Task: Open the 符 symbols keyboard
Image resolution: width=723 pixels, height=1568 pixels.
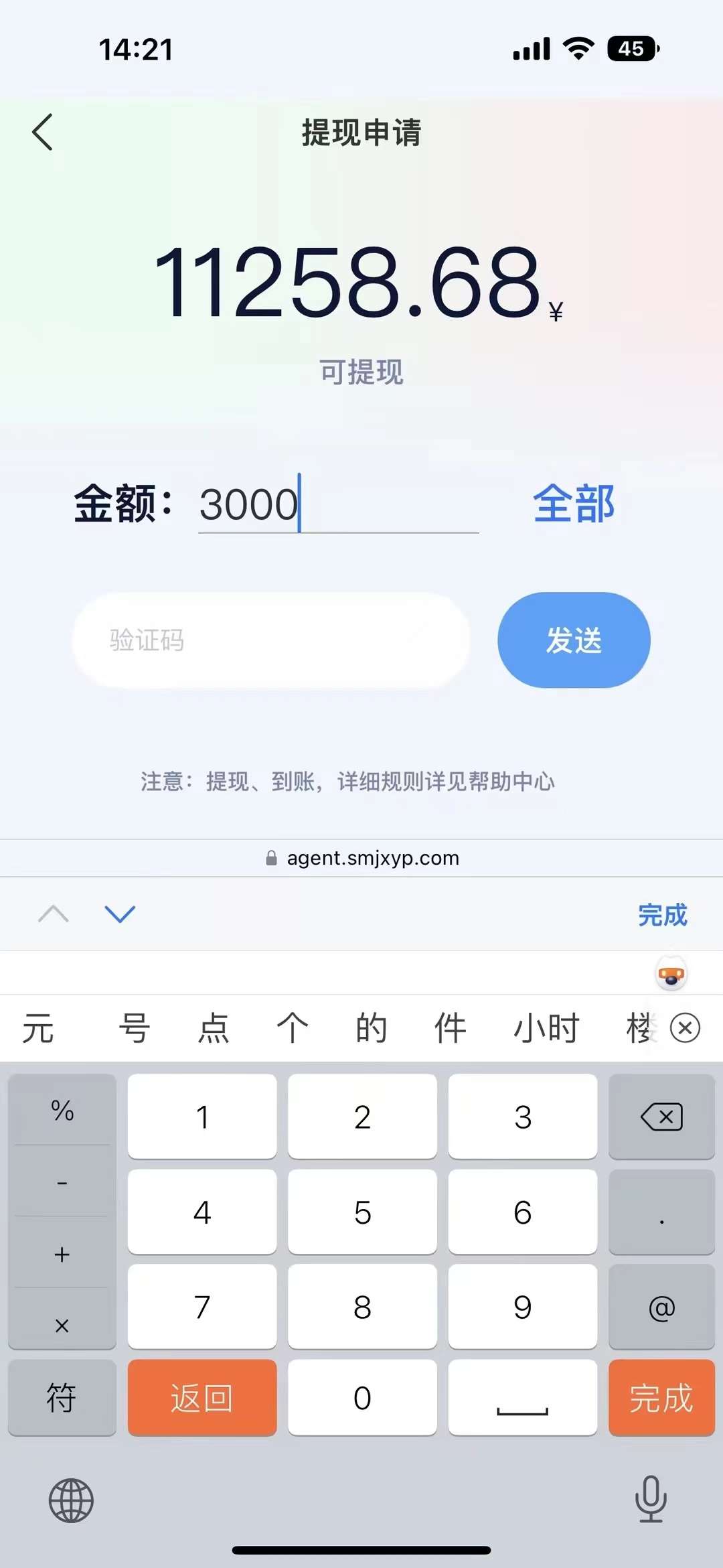Action: [x=62, y=1398]
